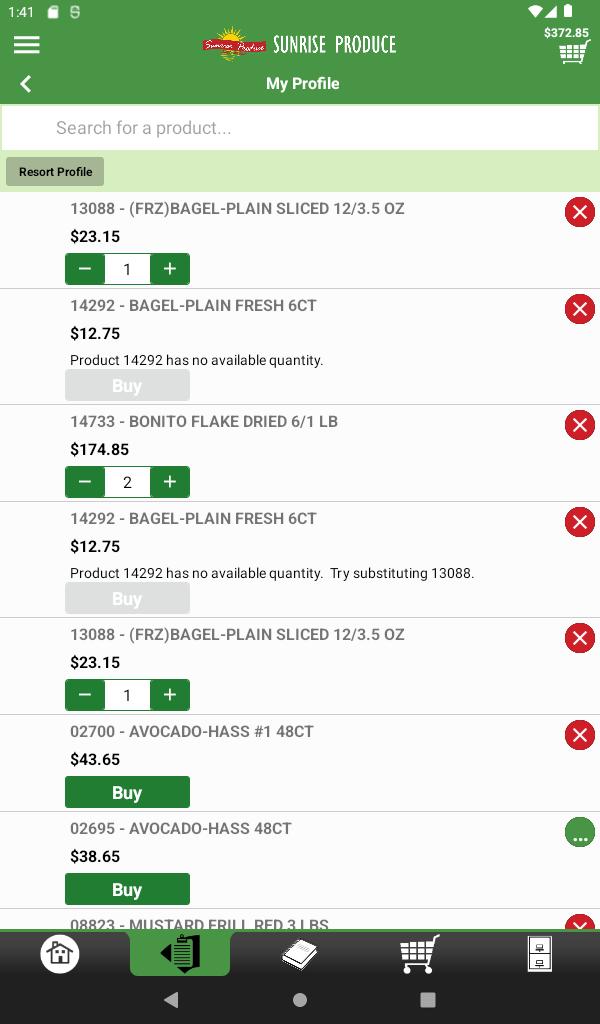Open the hamburger drawer menu
Viewport: 600px width, 1024px height.
pos(27,44)
